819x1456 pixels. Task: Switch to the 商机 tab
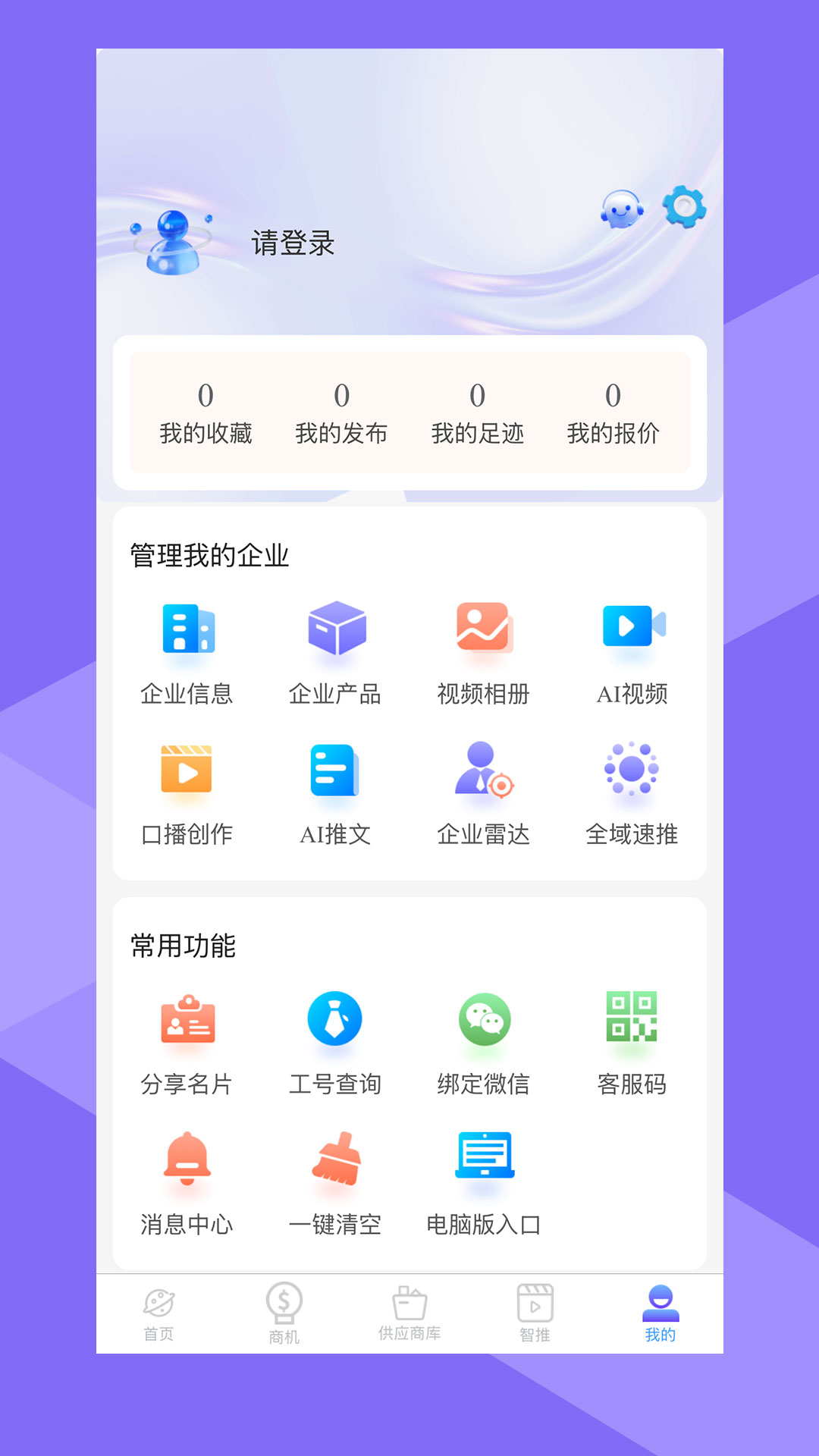point(284,1314)
